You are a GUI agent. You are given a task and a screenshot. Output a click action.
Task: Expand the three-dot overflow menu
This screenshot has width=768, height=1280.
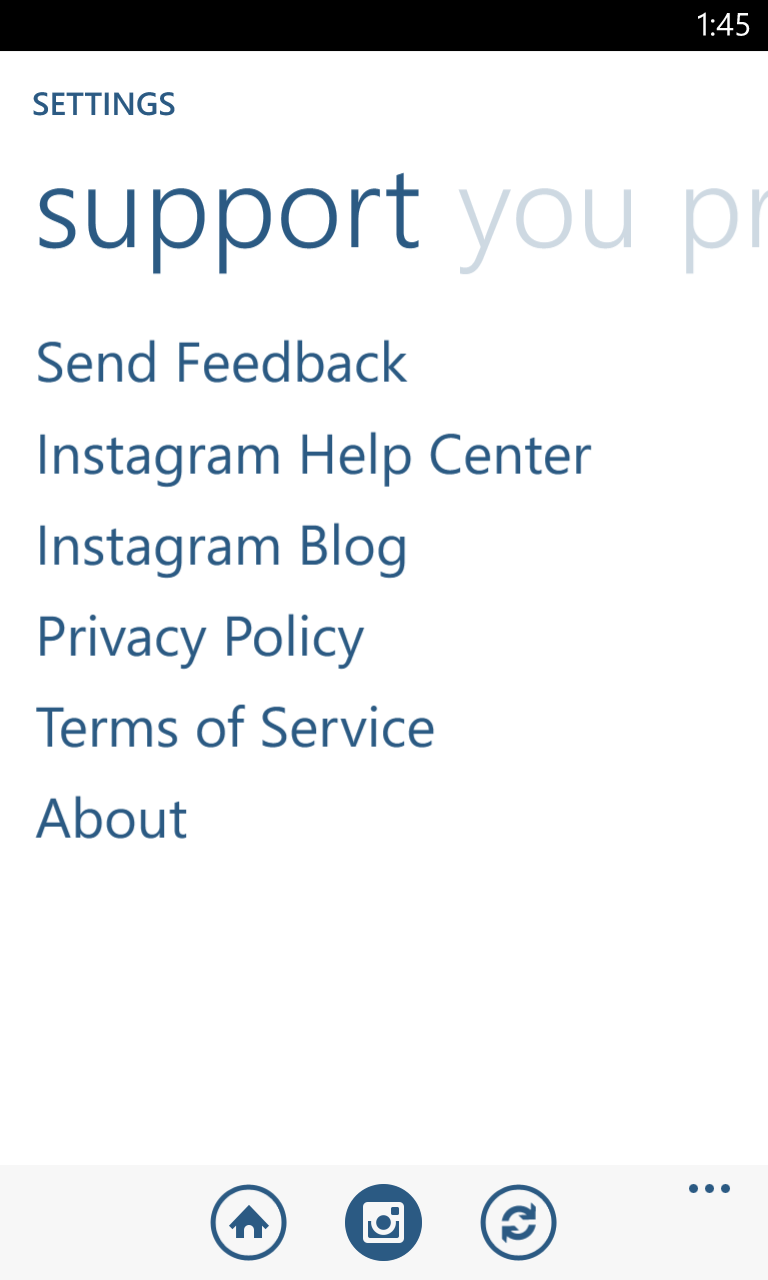(709, 1189)
